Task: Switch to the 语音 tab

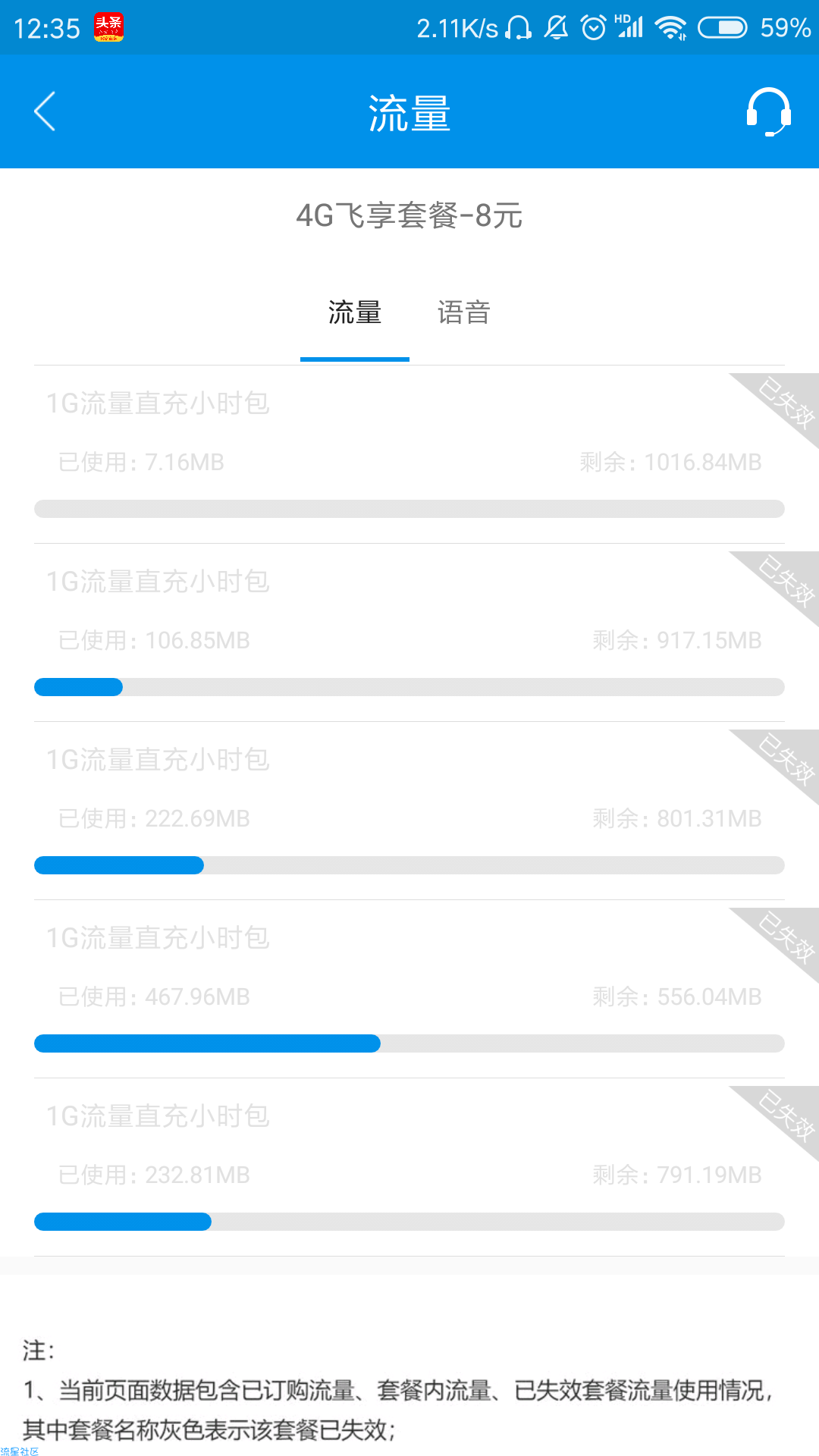Action: 463,312
